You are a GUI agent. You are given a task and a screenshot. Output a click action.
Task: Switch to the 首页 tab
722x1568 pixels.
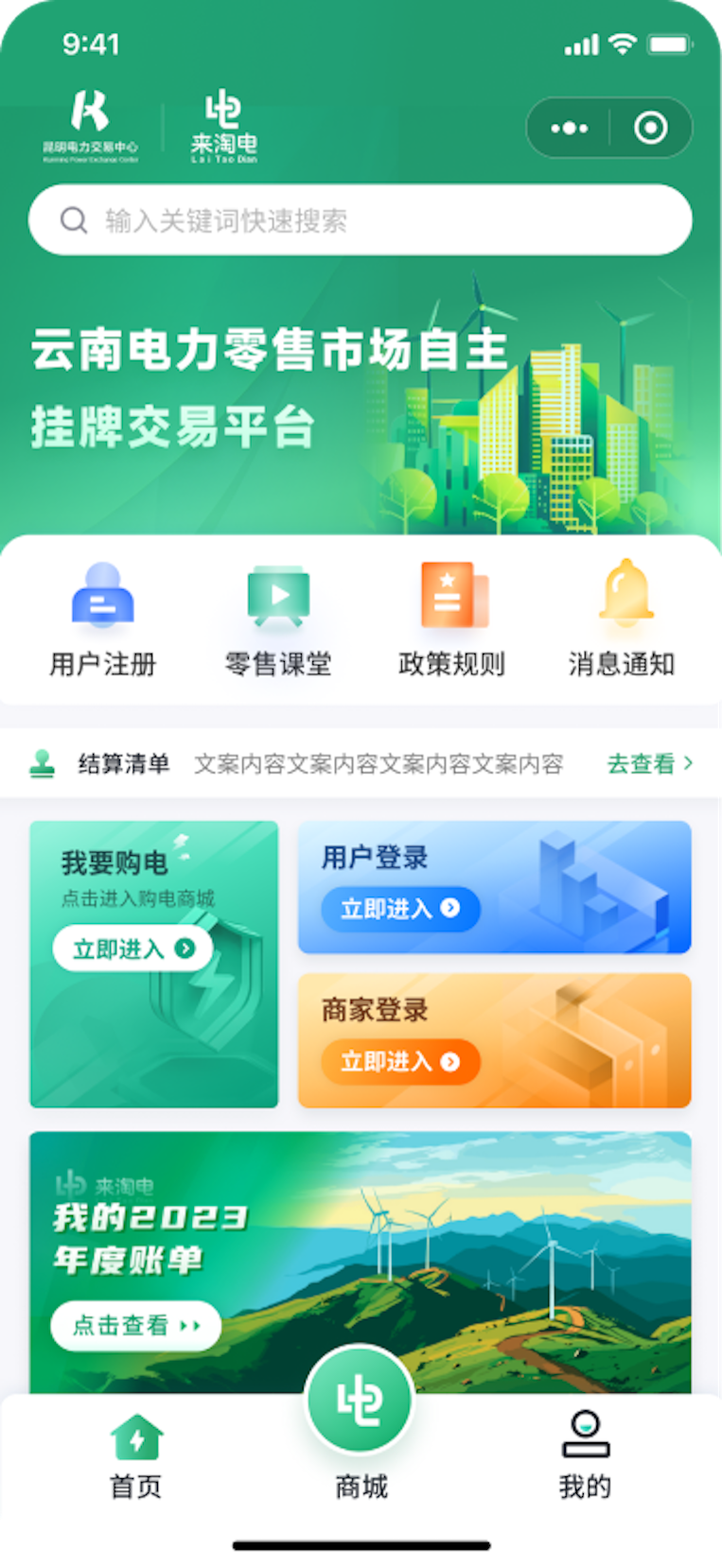coord(135,1454)
